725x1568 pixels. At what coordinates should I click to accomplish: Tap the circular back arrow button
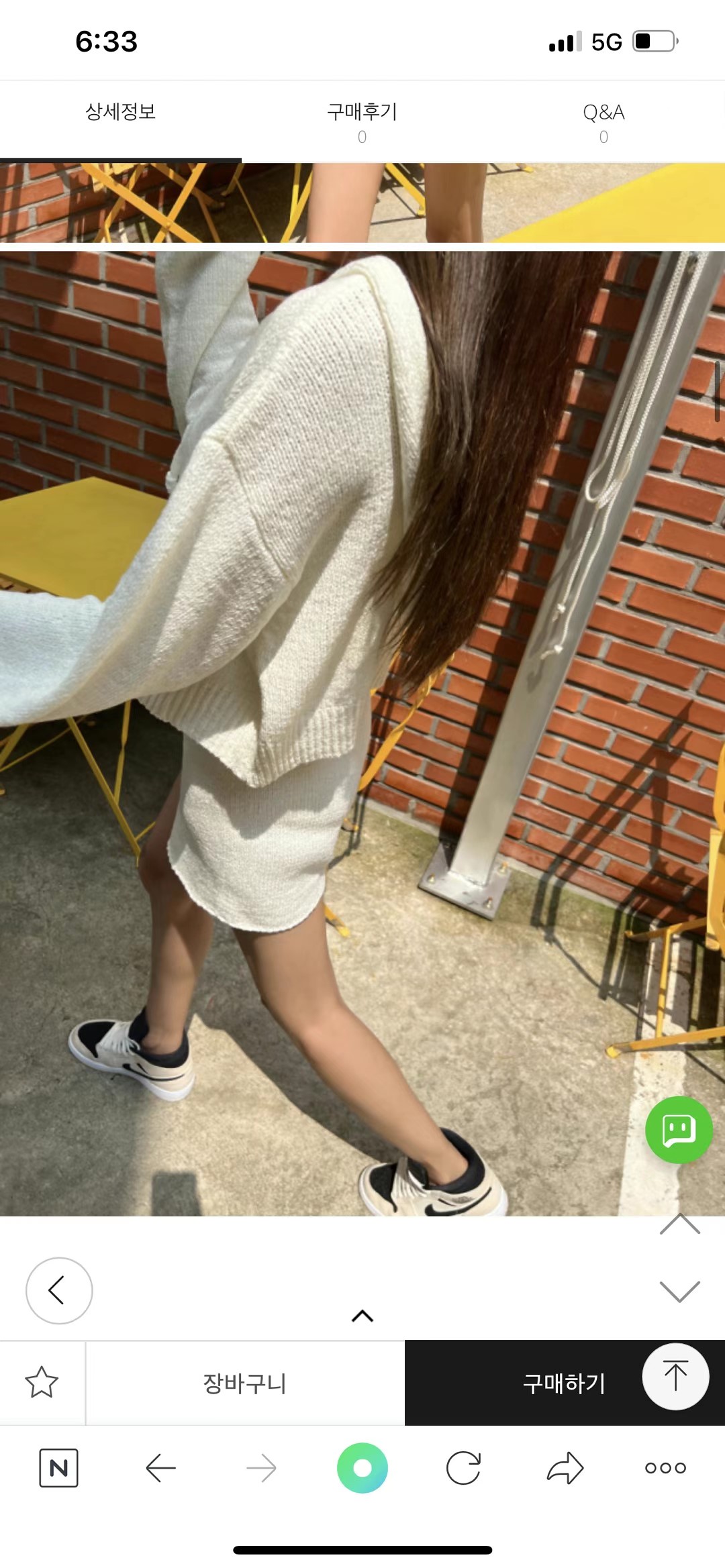[59, 1290]
